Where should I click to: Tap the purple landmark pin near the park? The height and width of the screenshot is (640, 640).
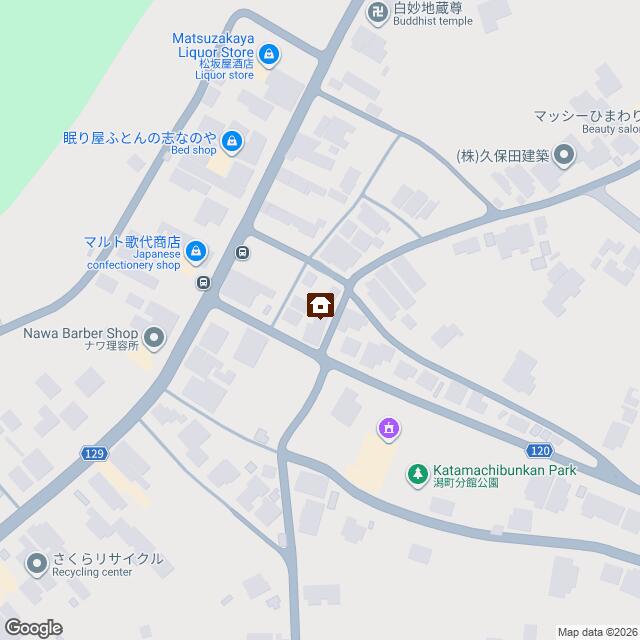(389, 430)
